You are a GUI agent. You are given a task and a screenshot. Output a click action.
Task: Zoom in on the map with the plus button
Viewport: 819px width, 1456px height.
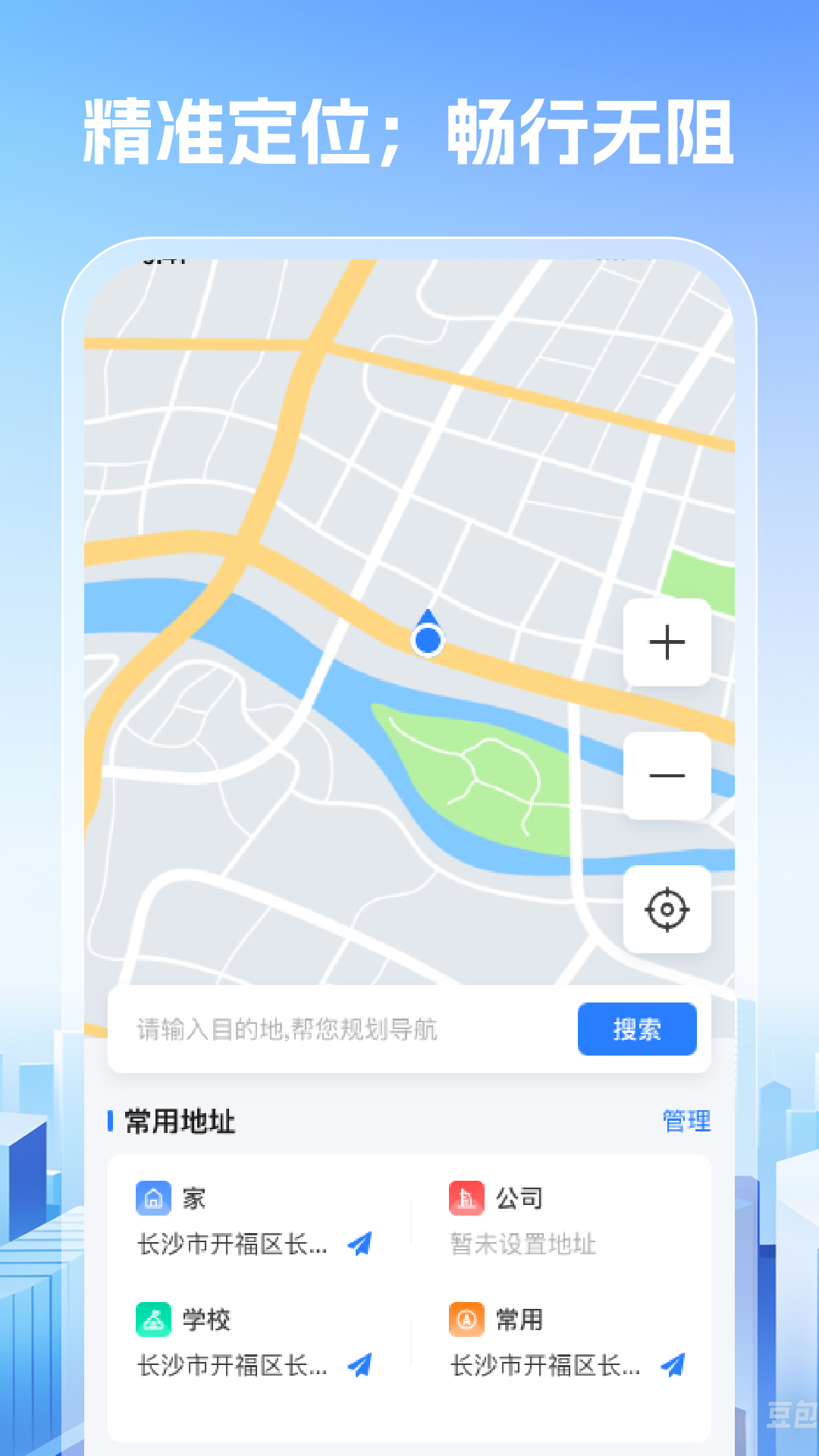pyautogui.click(x=667, y=643)
